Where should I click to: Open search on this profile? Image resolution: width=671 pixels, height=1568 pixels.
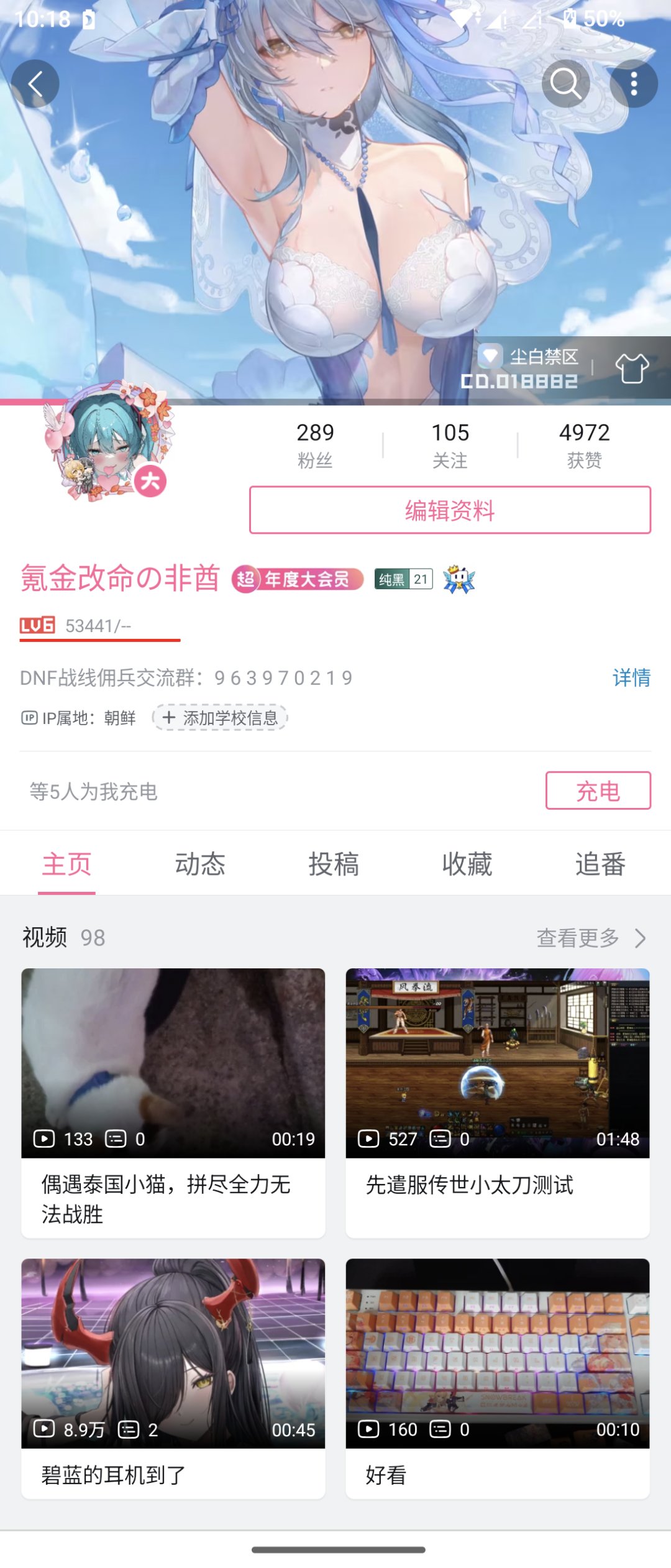pos(565,84)
